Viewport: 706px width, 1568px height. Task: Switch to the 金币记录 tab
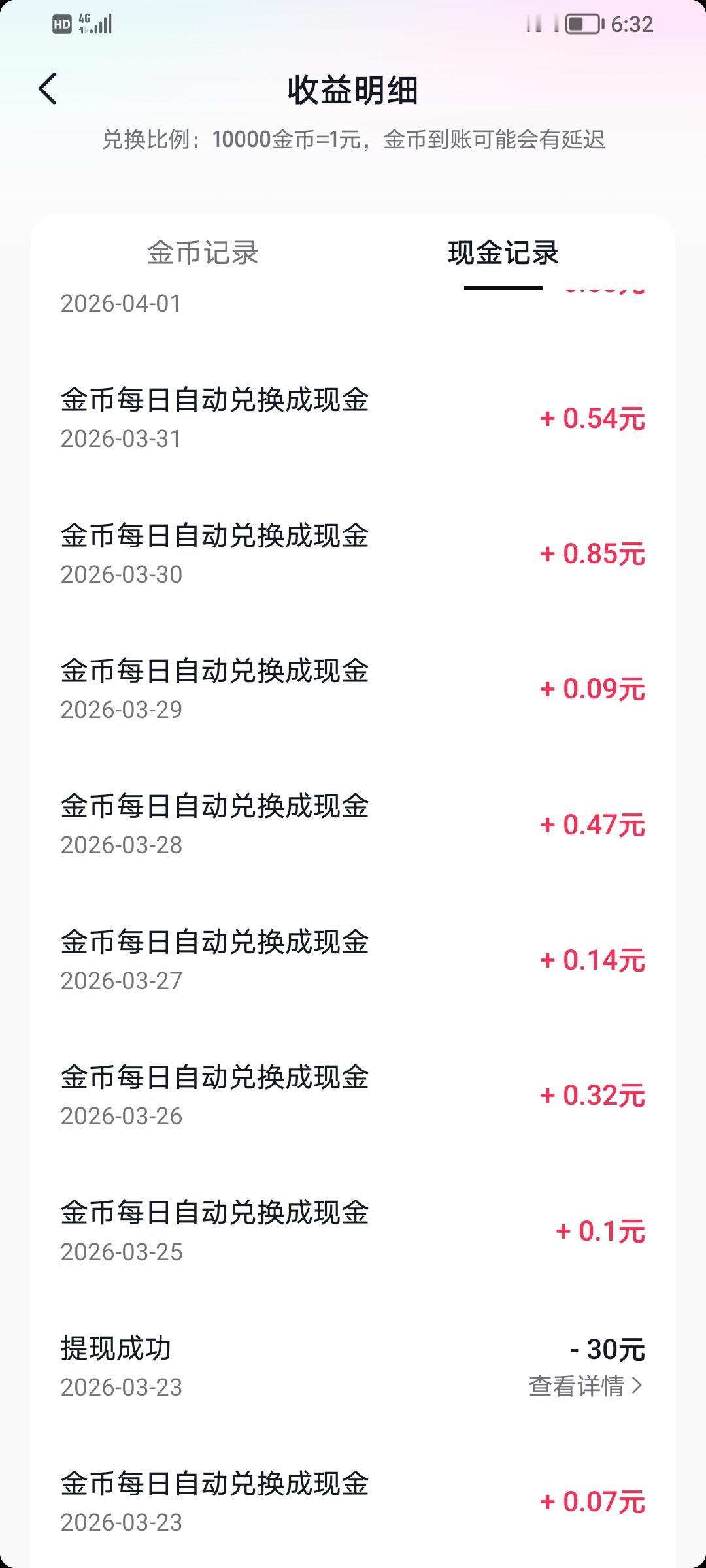click(203, 253)
